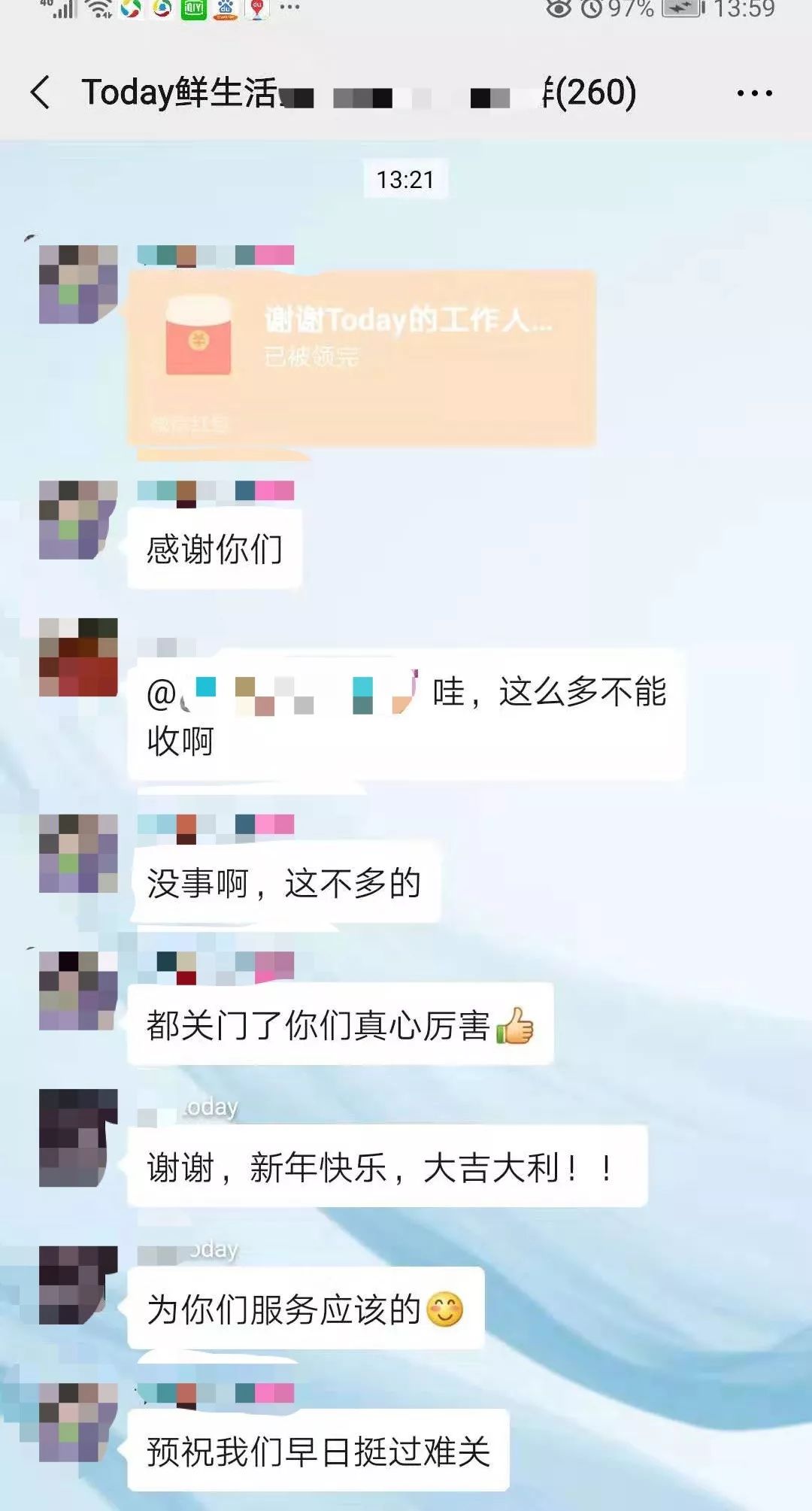
Task: Open avatar next to 预祝我们早日挺过难关
Action: coord(78,1421)
